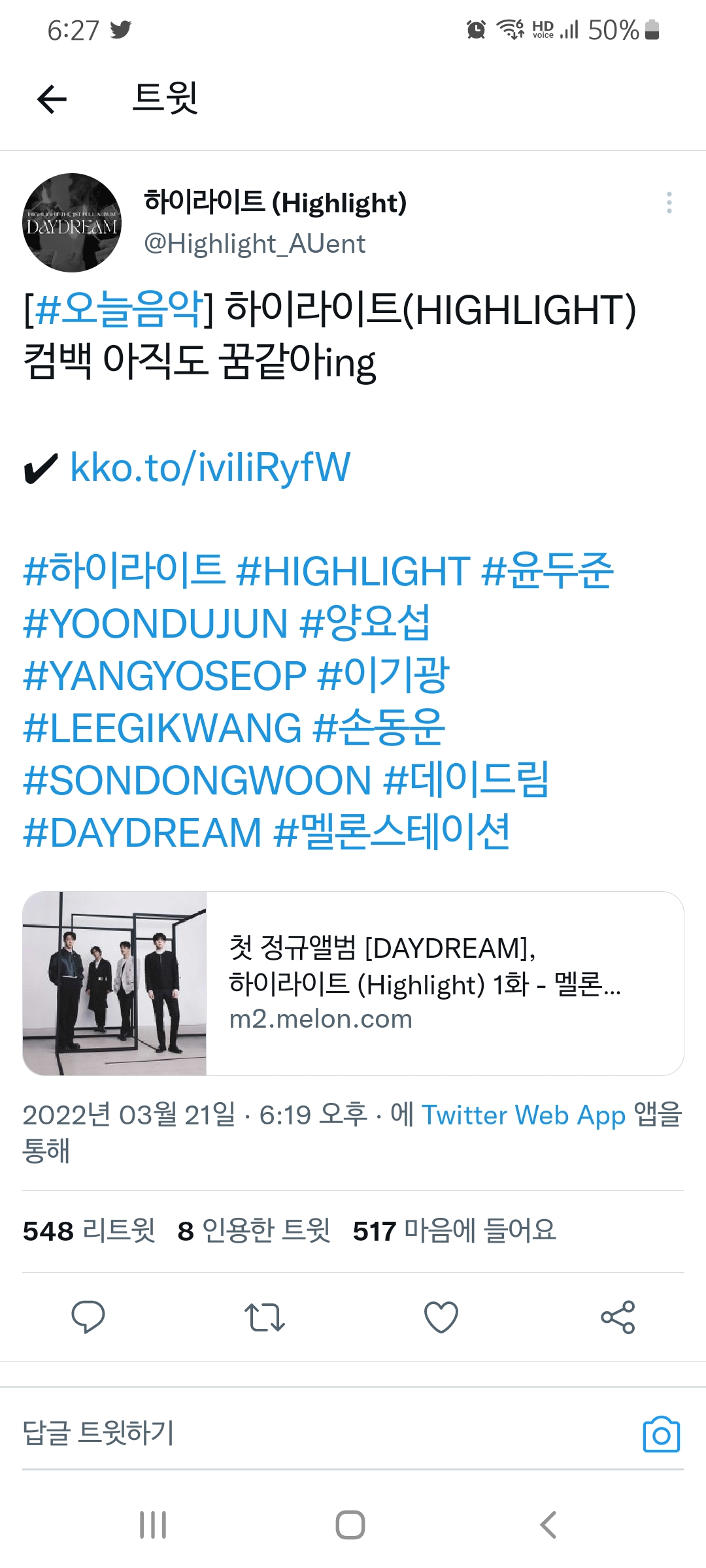Open the #YOONDUJUN hashtag
Image resolution: width=706 pixels, height=1568 pixels.
pyautogui.click(x=156, y=623)
